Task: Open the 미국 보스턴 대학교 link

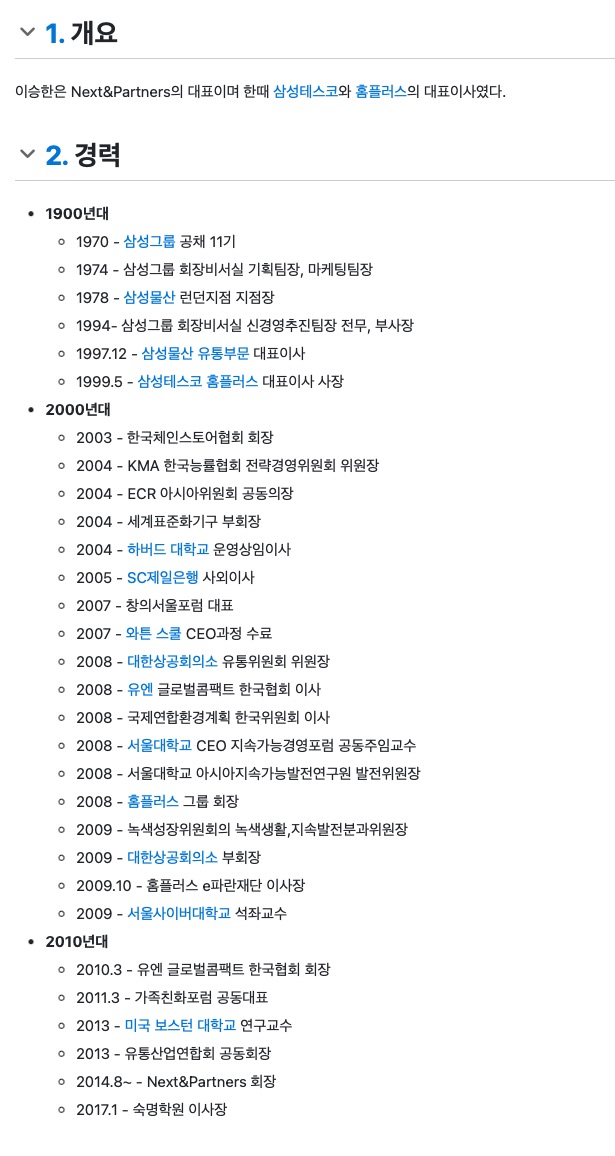Action: (x=180, y=1025)
